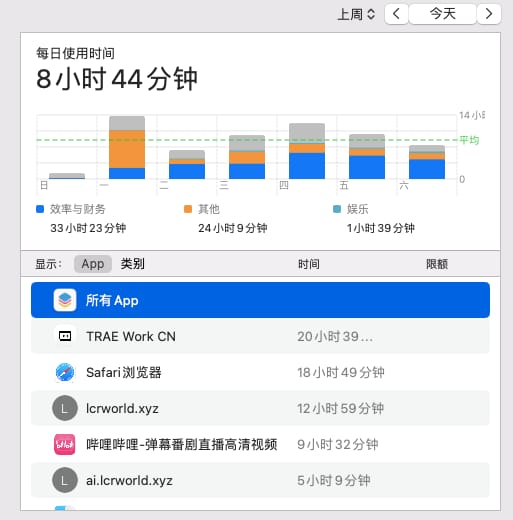Screen dimensions: 513x520
Task: Select the 所有 App row
Action: click(260, 300)
